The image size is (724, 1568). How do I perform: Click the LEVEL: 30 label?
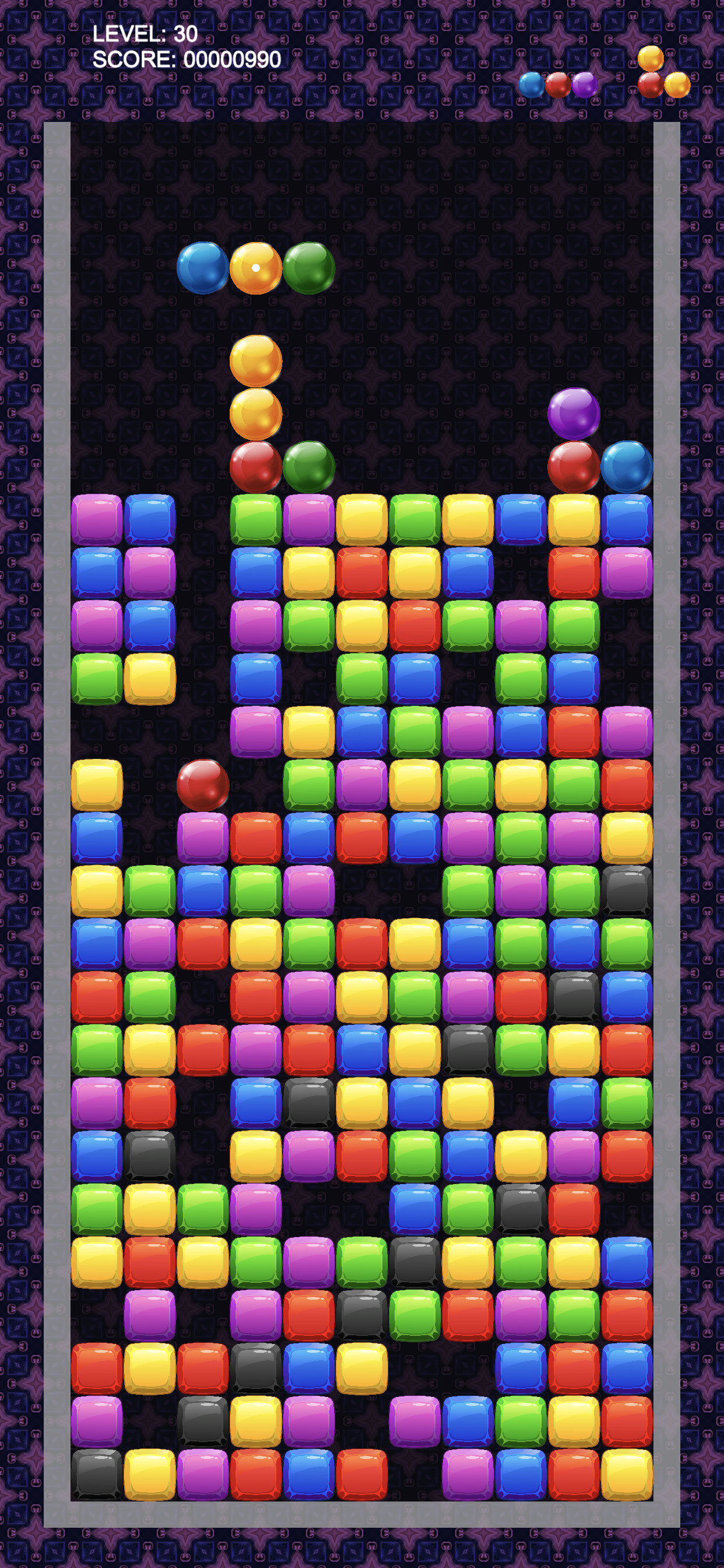coord(144,34)
